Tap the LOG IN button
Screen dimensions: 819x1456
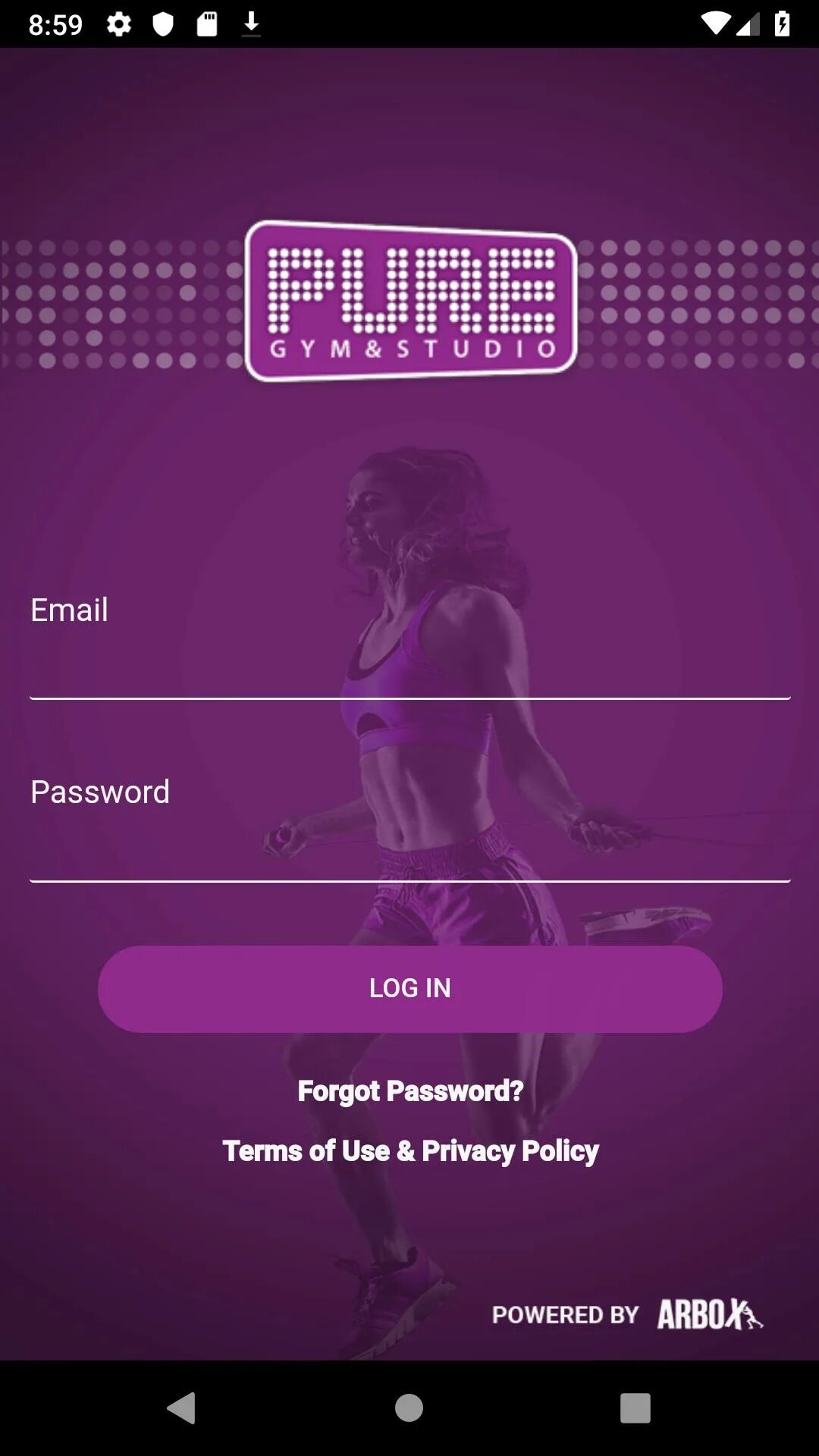[409, 988]
